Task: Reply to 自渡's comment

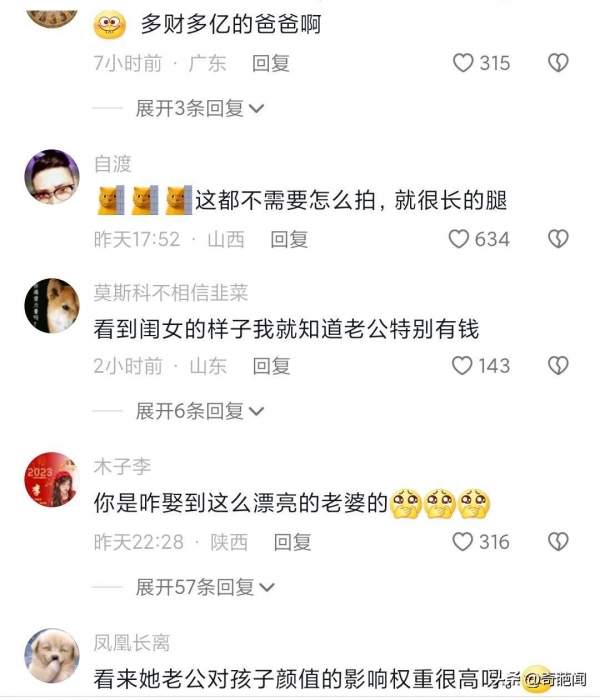Action: pyautogui.click(x=290, y=239)
